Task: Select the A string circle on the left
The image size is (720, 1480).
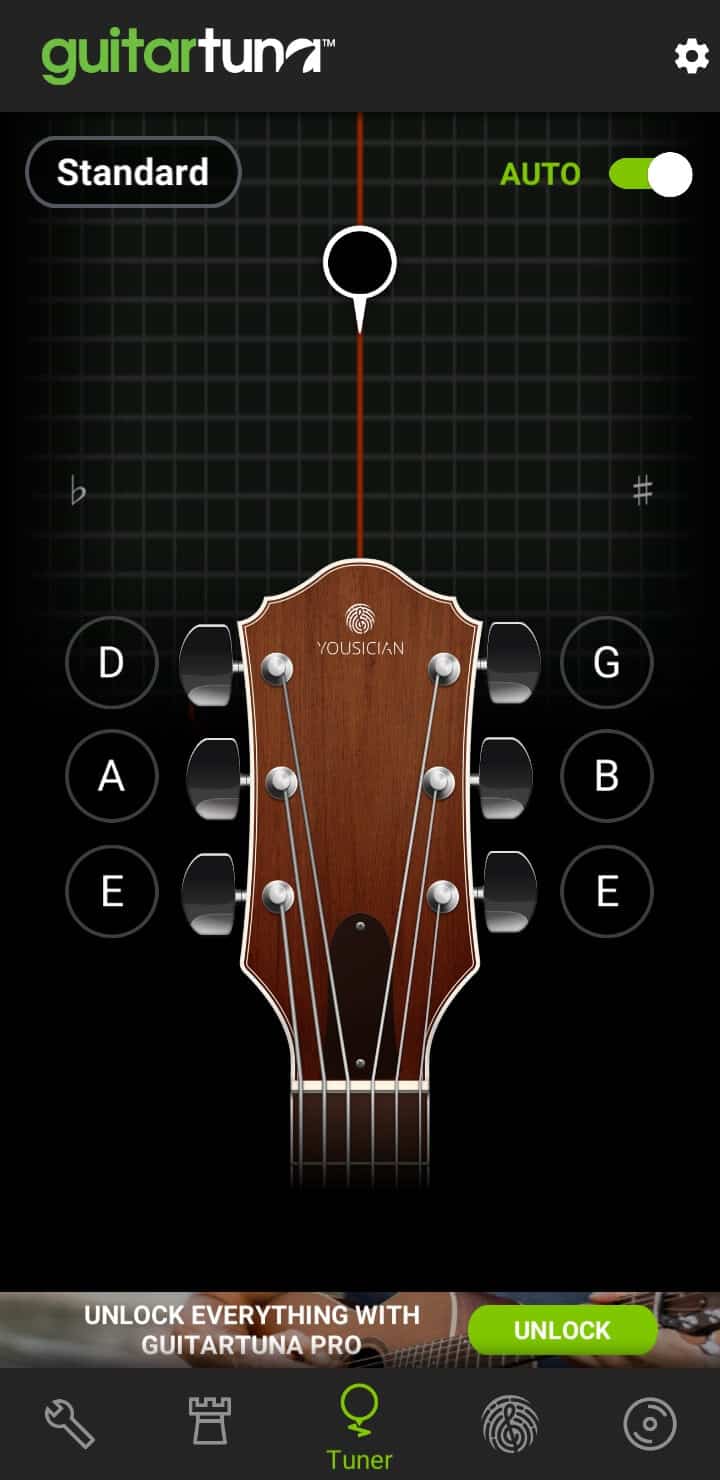Action: (x=111, y=777)
